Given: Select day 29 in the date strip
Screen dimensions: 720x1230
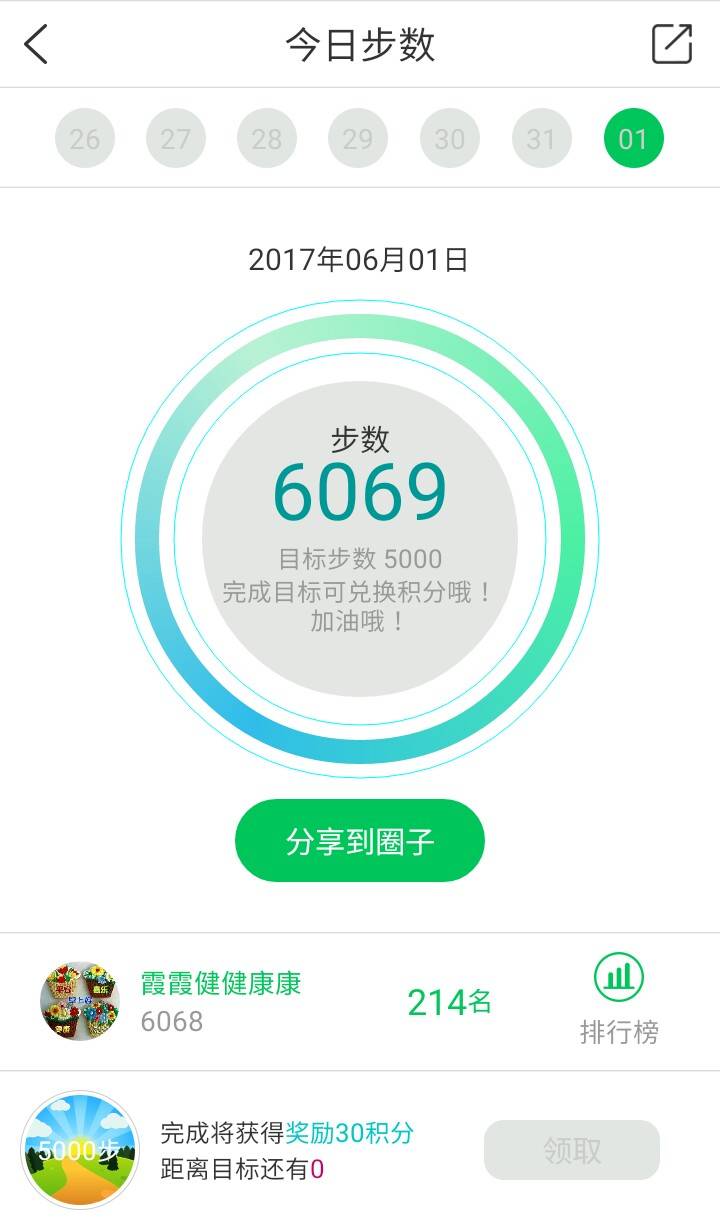Looking at the screenshot, I should 358,138.
